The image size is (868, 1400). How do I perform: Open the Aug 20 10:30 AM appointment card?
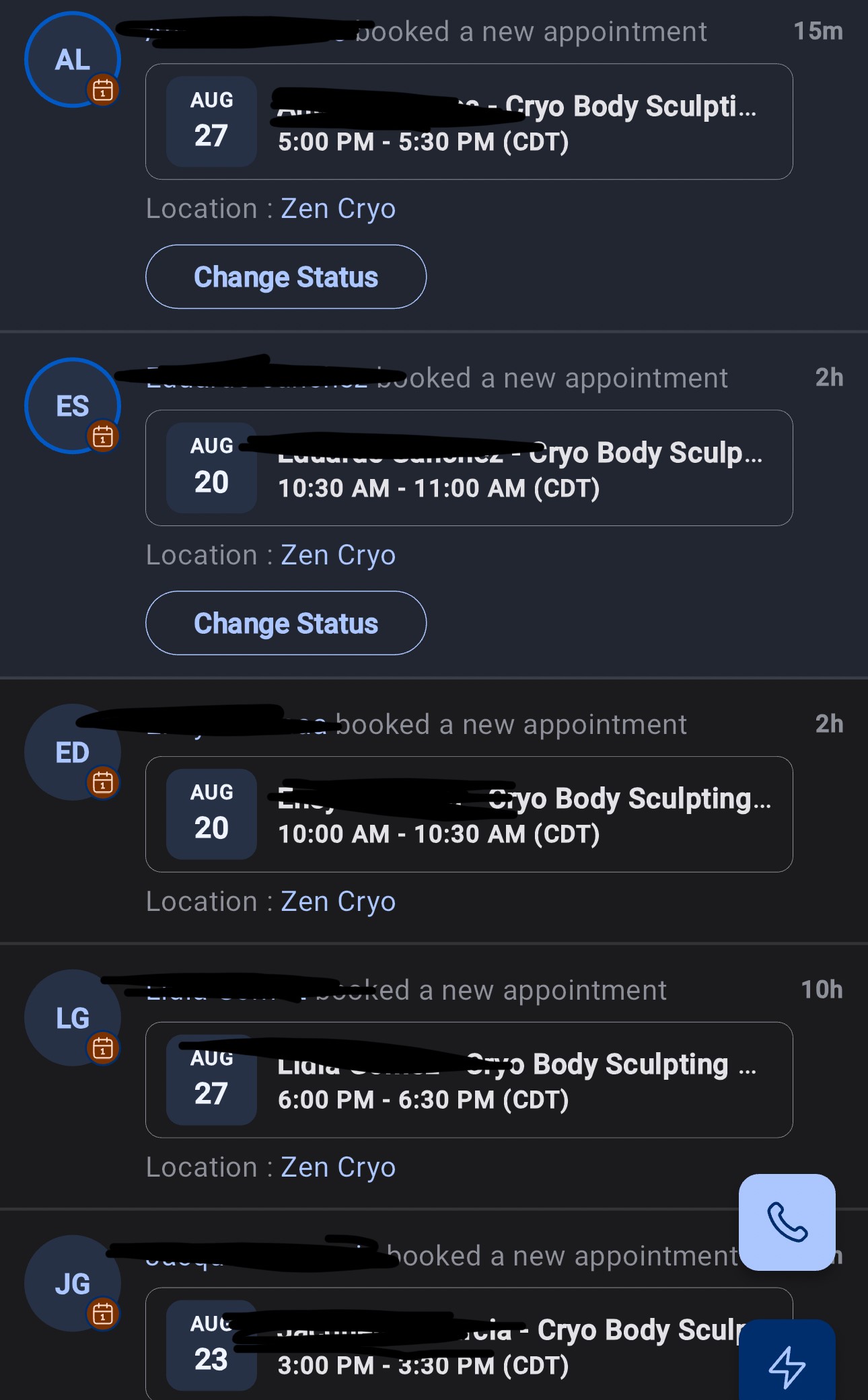[x=468, y=468]
